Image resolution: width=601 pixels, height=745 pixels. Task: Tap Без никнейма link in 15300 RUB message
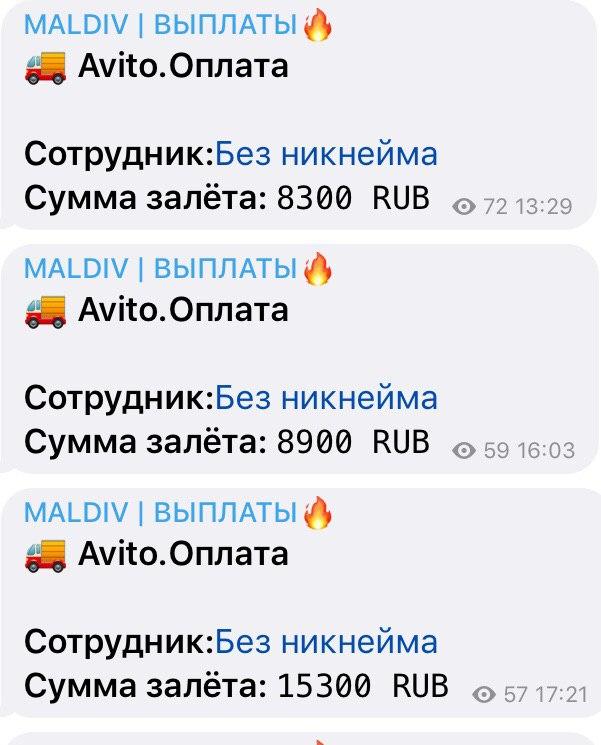coord(326,642)
